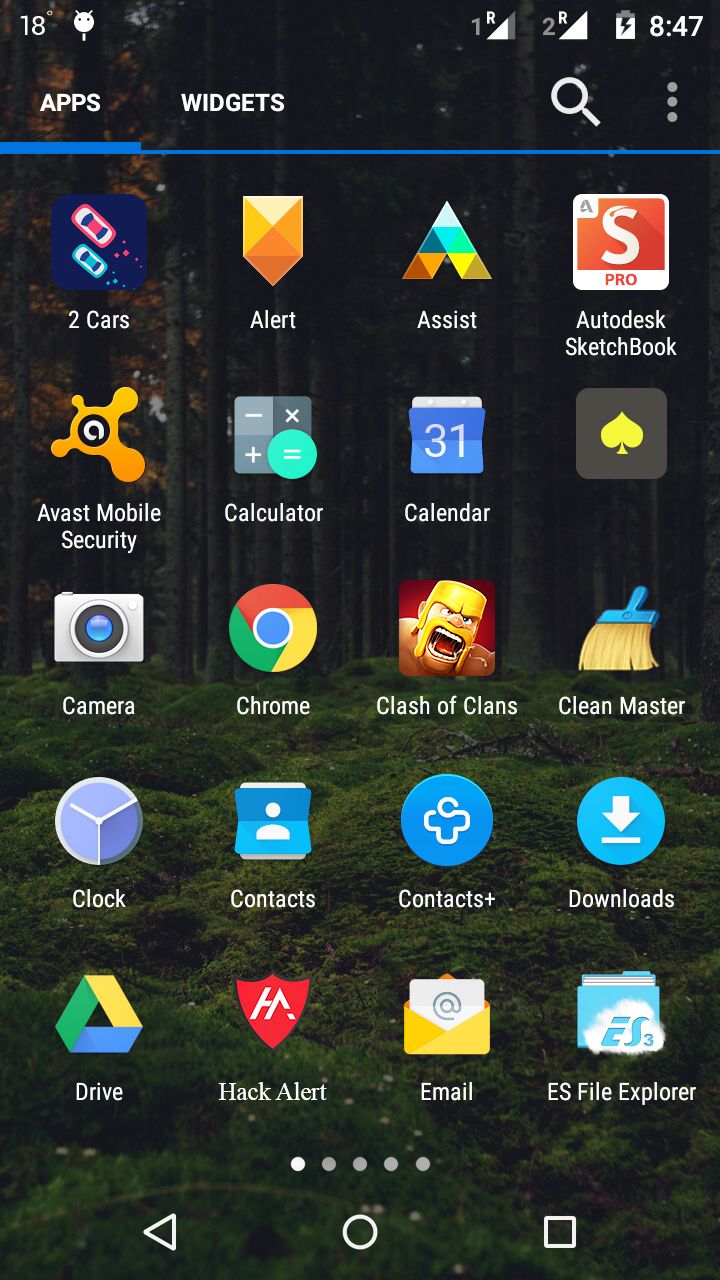This screenshot has width=720, height=1280.
Task: Select the Apps tab
Action: [x=70, y=102]
